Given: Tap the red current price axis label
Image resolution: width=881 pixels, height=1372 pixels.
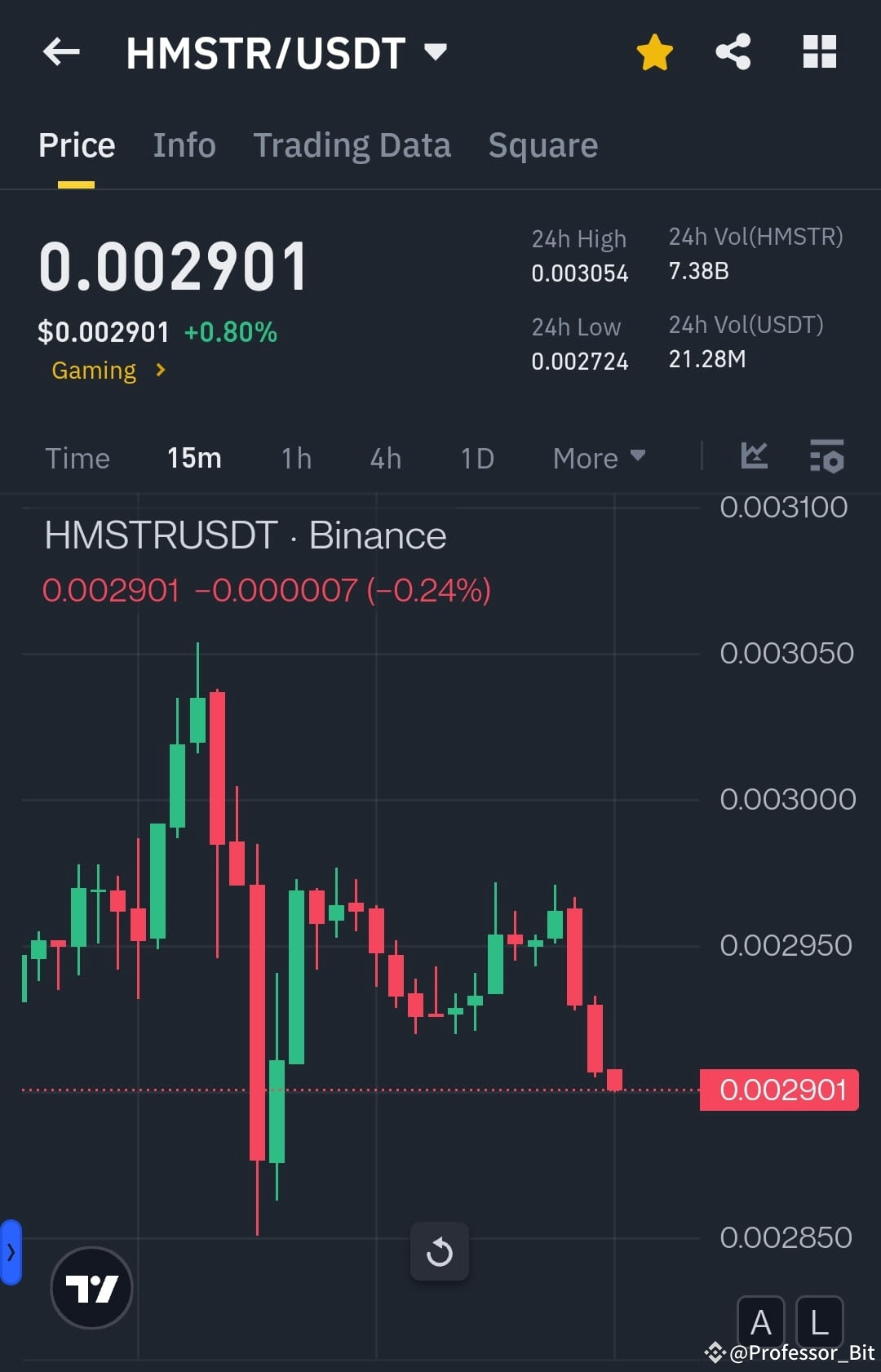Looking at the screenshot, I should tap(779, 1089).
